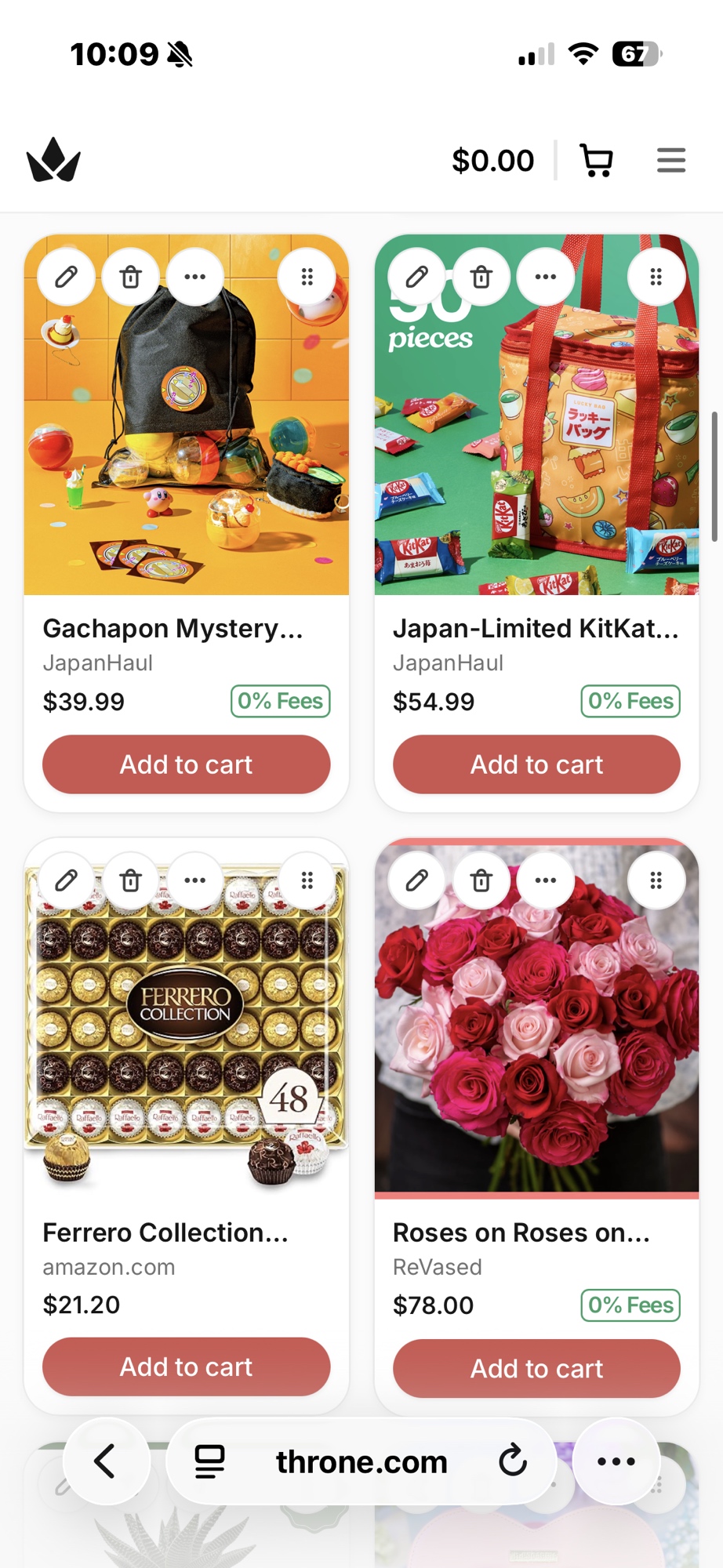Screen dimensions: 723x1568
Task: Delete the Japan-Limited KitKat item
Action: pyautogui.click(x=481, y=277)
